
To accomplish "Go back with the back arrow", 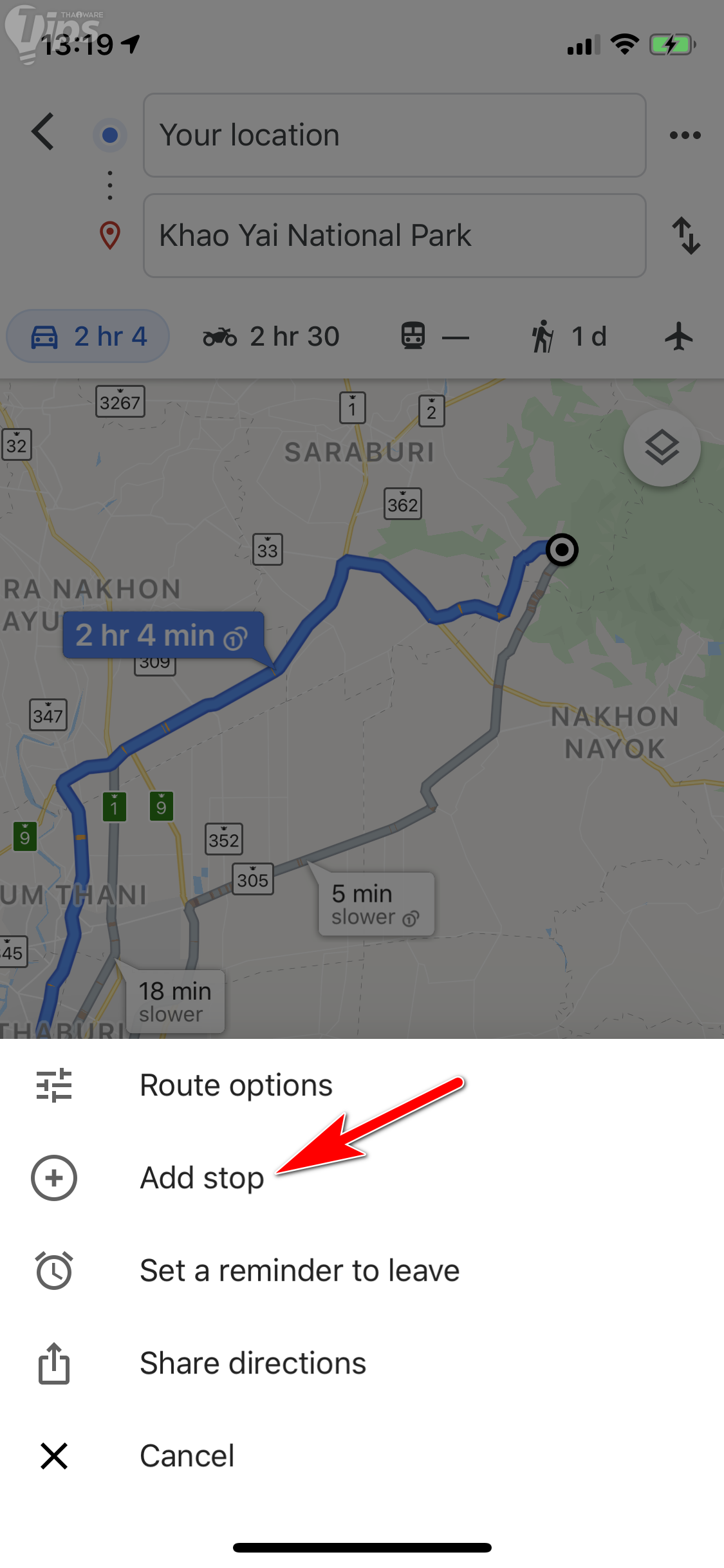I will pos(43,132).
